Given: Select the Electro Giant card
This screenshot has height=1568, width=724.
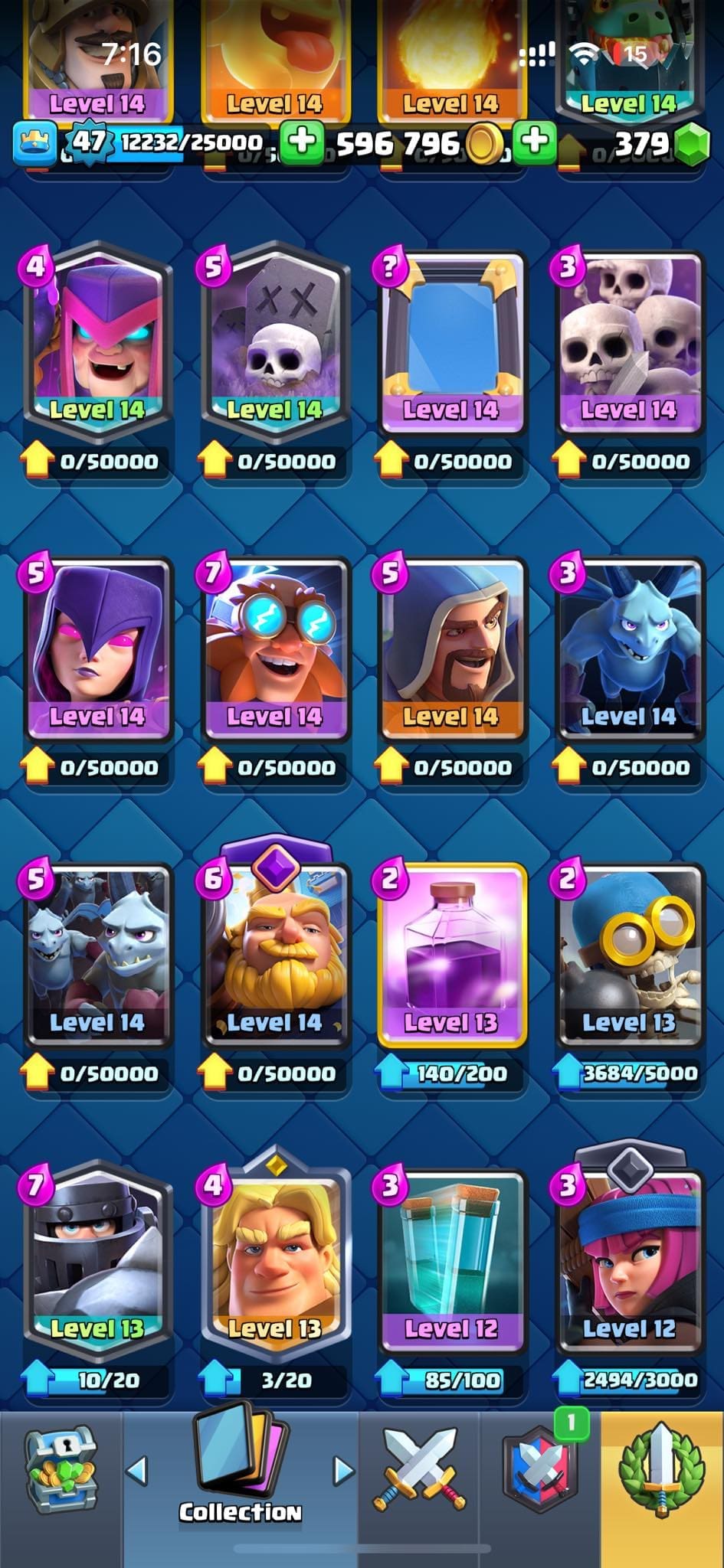Looking at the screenshot, I should [x=274, y=649].
